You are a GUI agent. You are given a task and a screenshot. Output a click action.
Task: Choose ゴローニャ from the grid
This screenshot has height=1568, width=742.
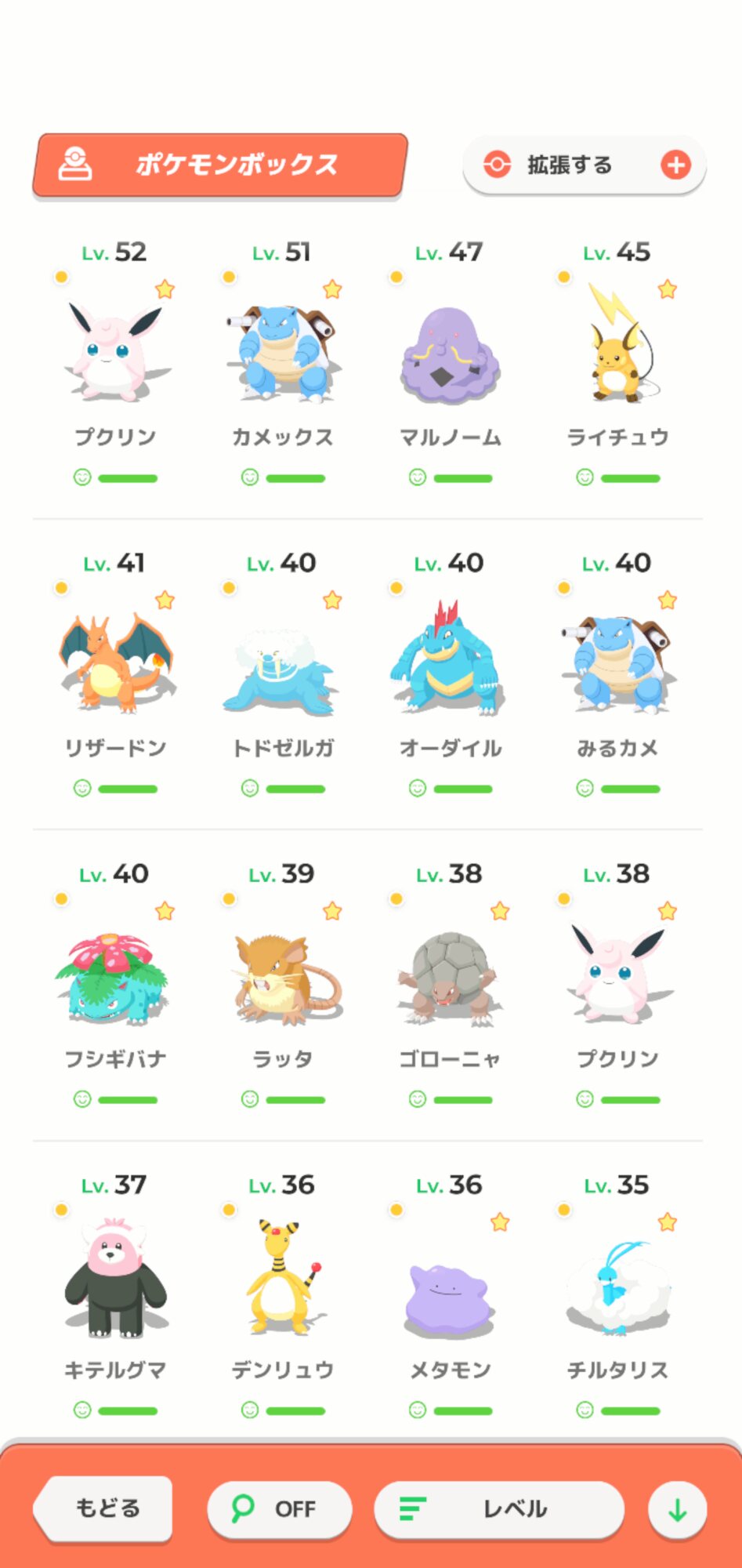tap(451, 985)
